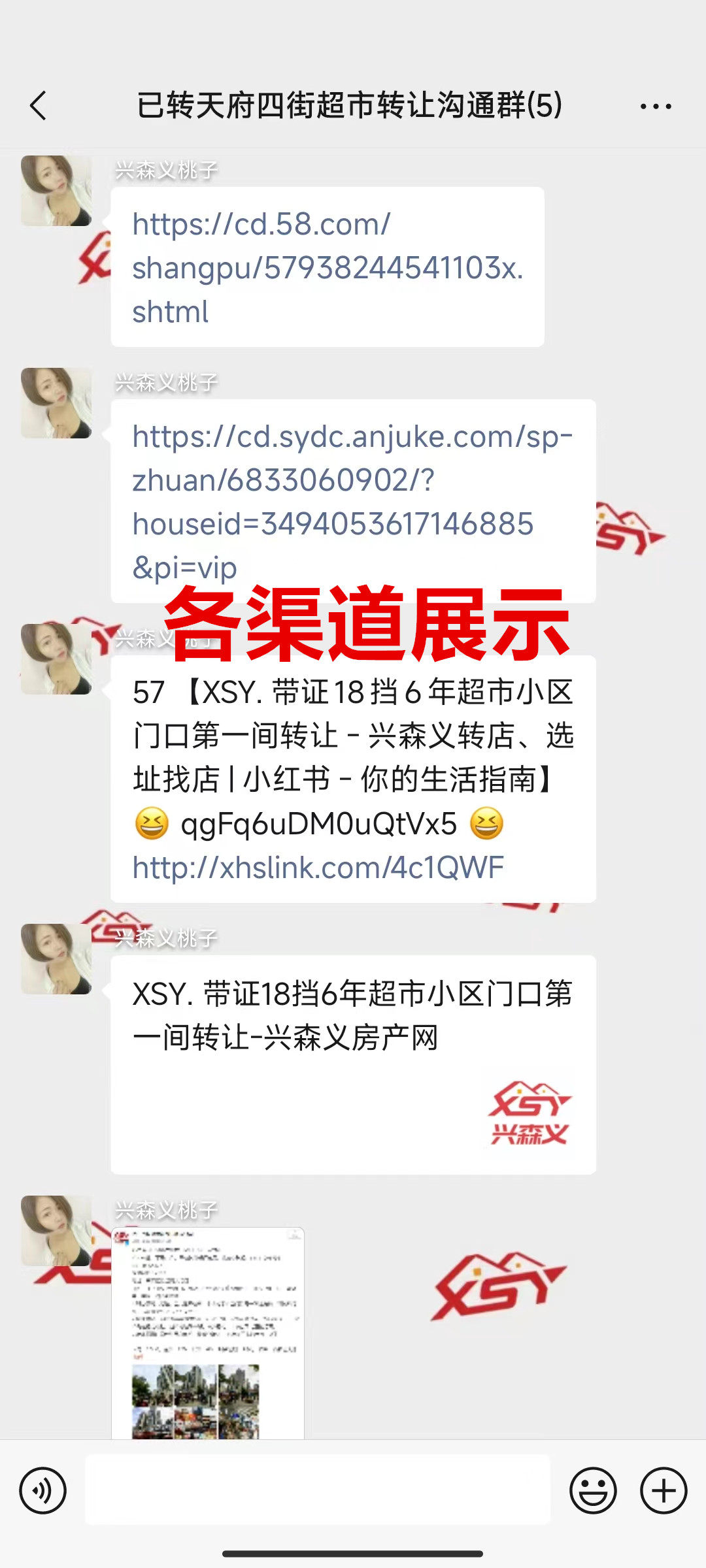Switch to voice message input

pos(43,1491)
